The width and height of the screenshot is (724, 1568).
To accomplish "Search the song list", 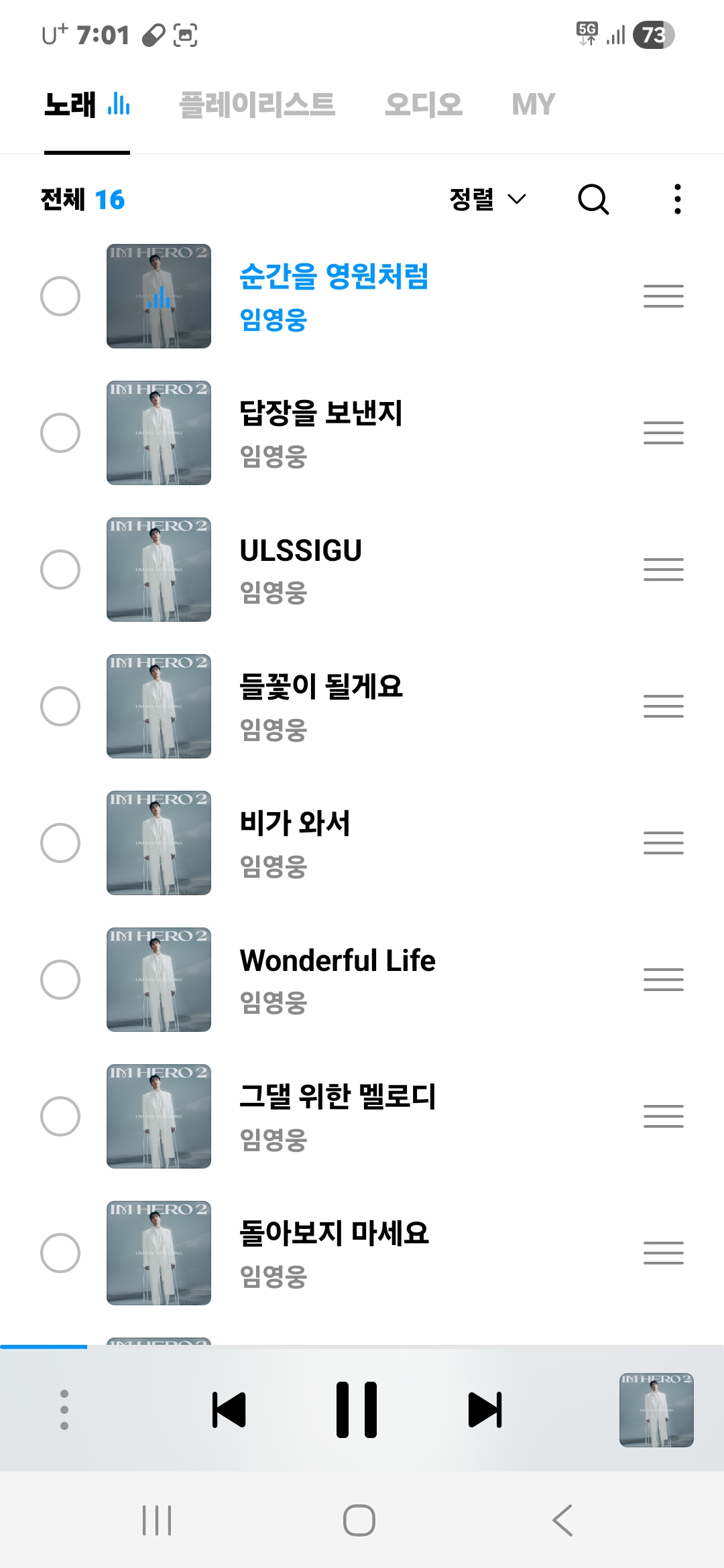I will [593, 199].
